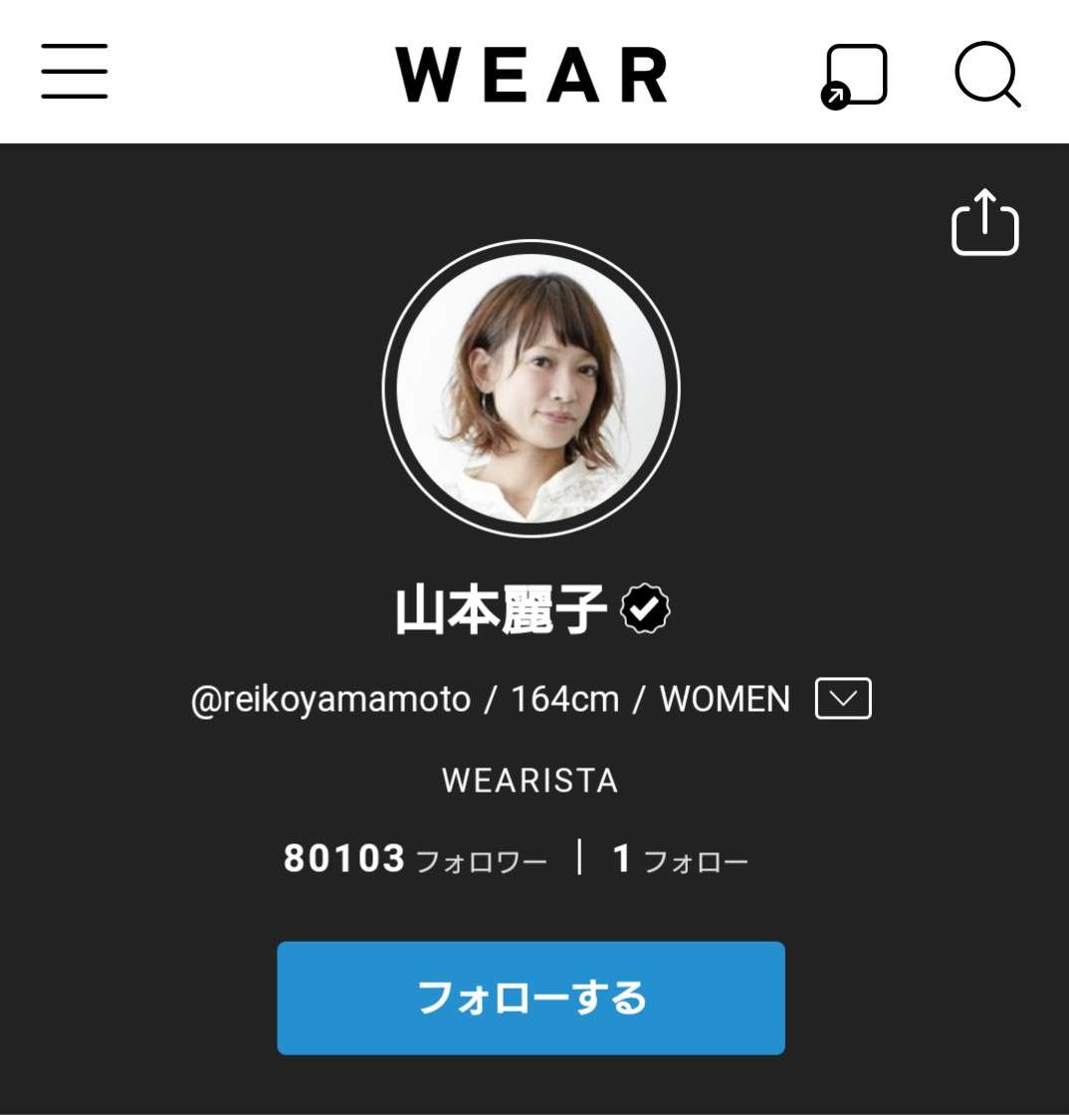Click the verified badge next to 山本麗子
The image size is (1069, 1120).
643,605
